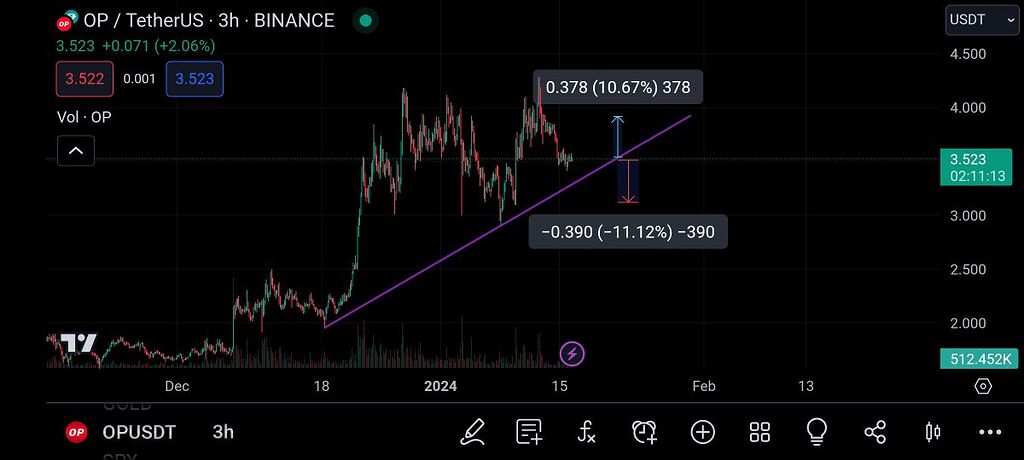Share this chart

click(875, 432)
